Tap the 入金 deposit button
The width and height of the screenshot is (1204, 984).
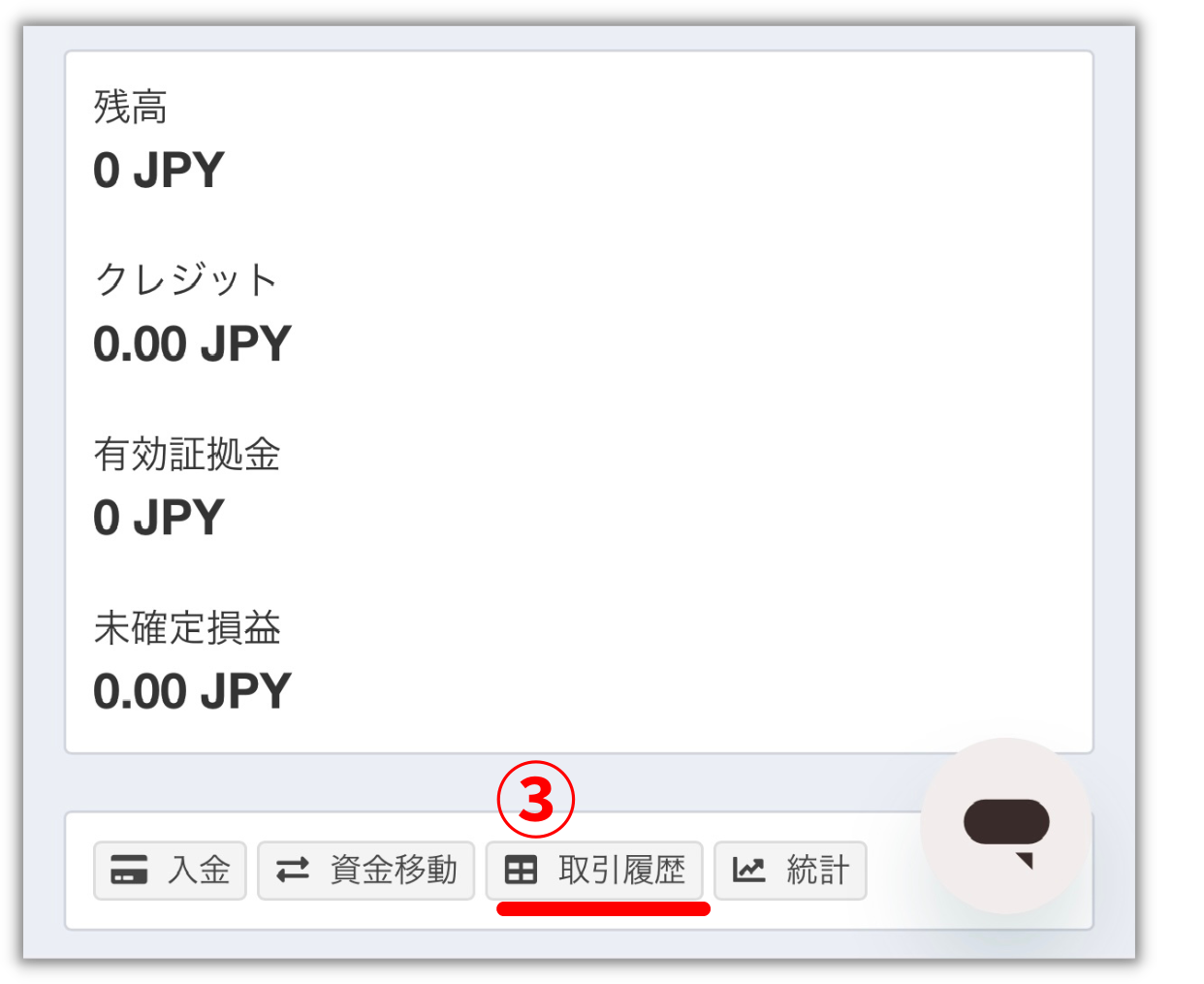[171, 870]
